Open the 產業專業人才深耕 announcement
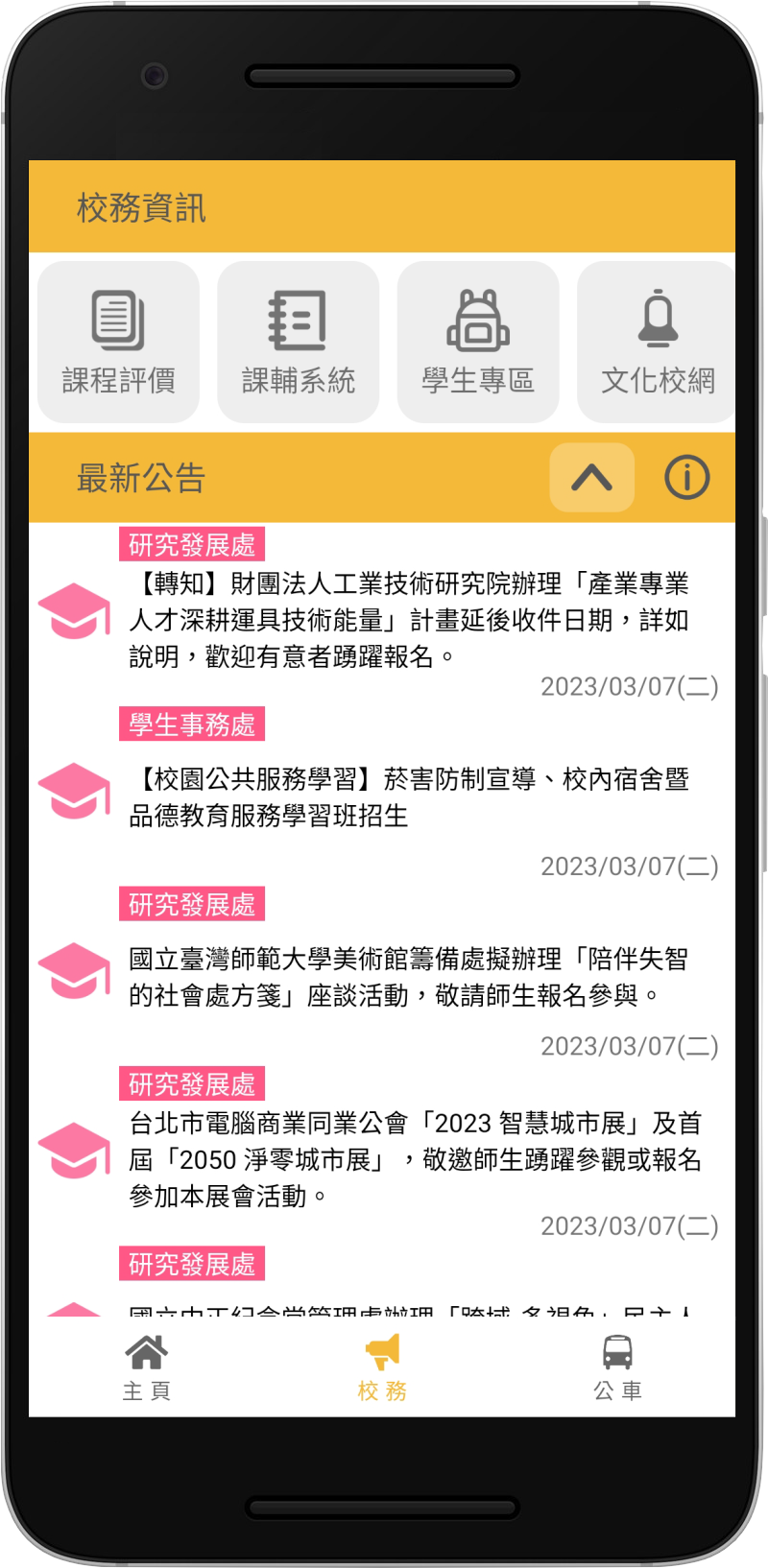Image resolution: width=768 pixels, height=1568 pixels. click(x=382, y=613)
